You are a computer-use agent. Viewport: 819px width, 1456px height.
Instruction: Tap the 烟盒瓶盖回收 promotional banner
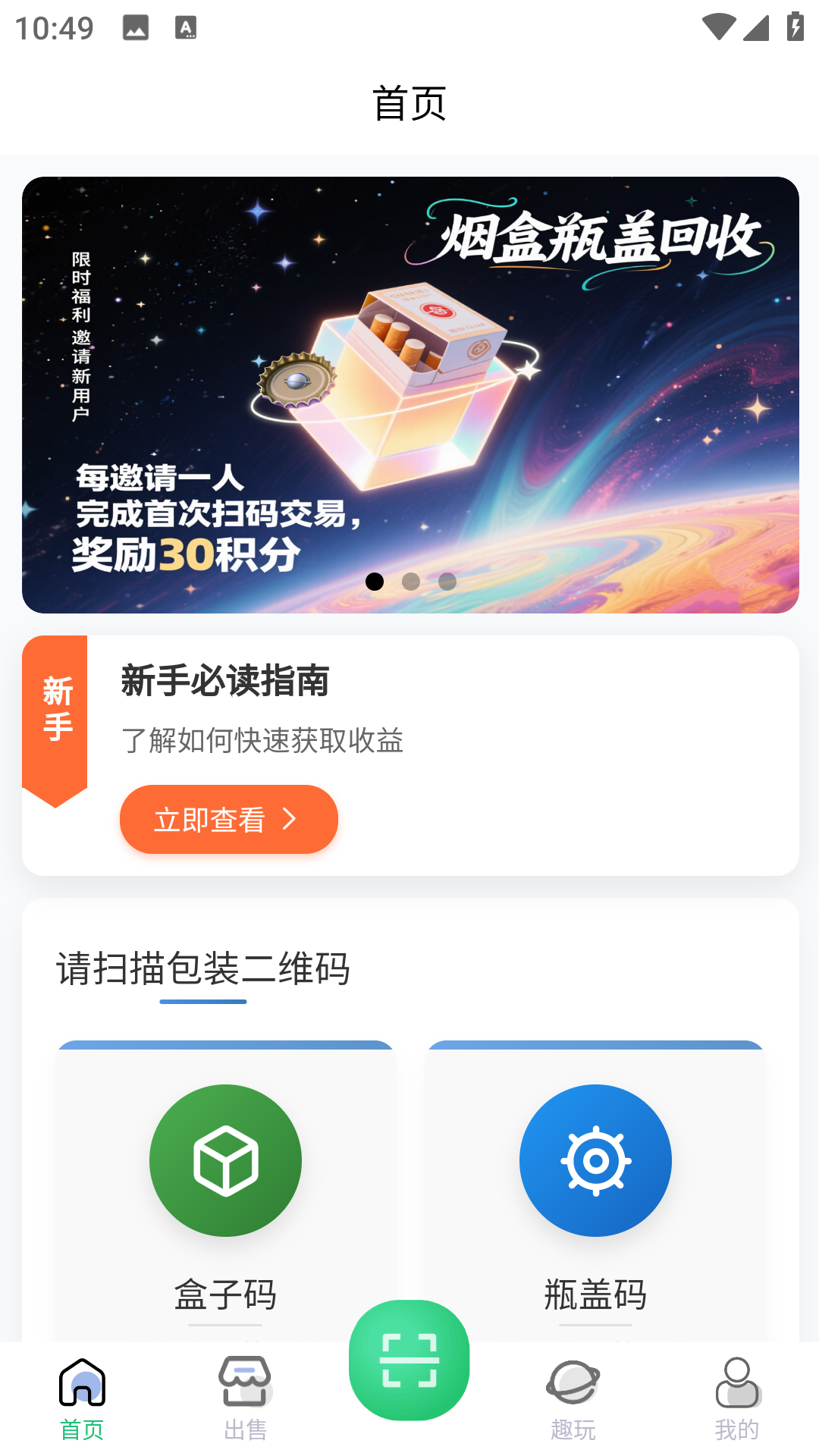409,394
